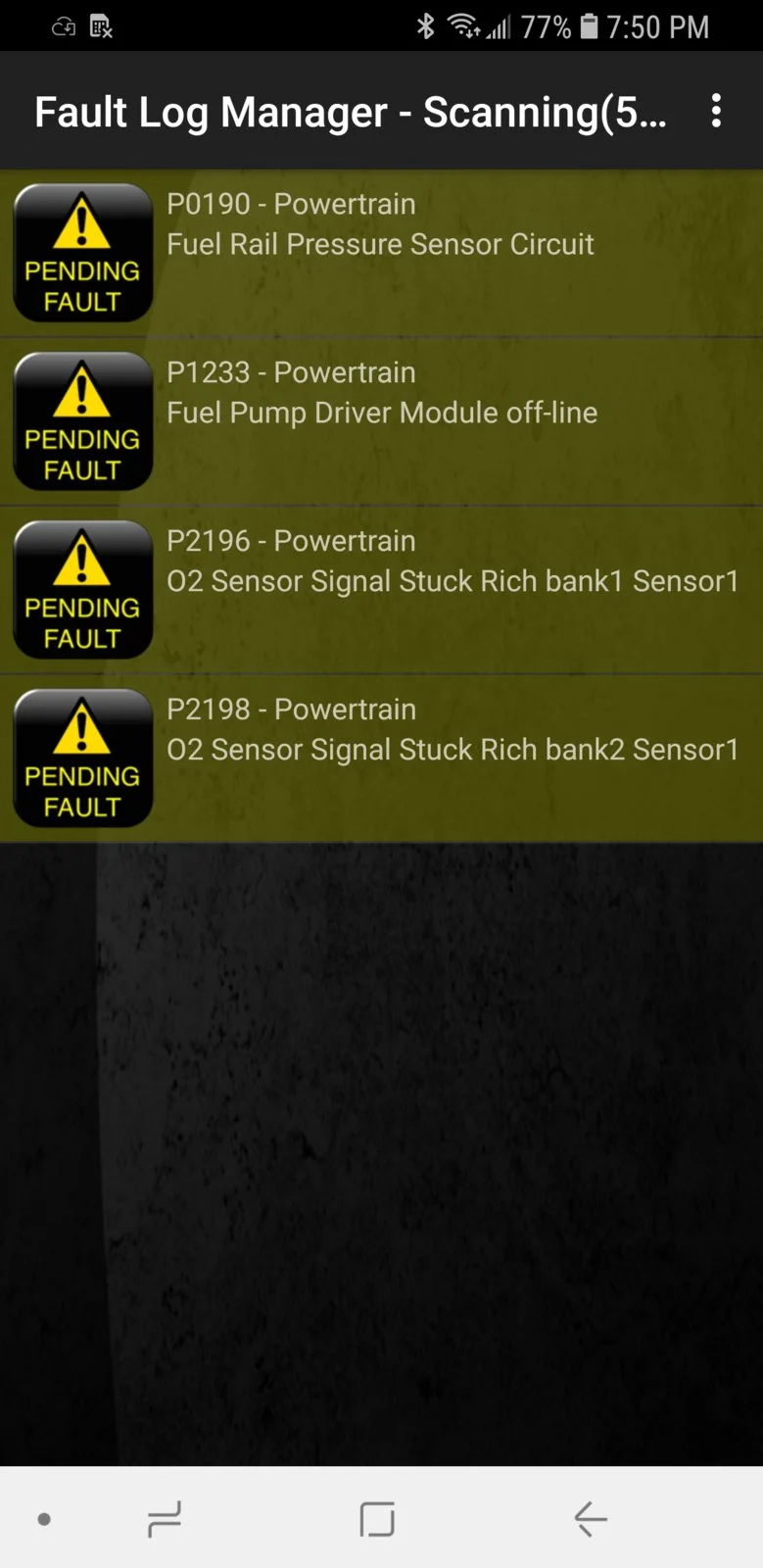
Task: Go back with the system back button
Action: click(591, 1519)
